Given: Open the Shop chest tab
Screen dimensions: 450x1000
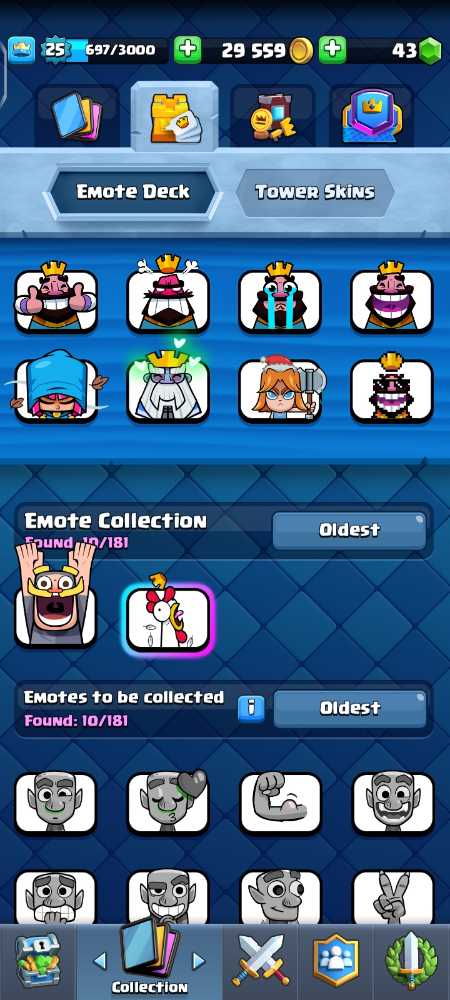Looking at the screenshot, I should pos(38,961).
